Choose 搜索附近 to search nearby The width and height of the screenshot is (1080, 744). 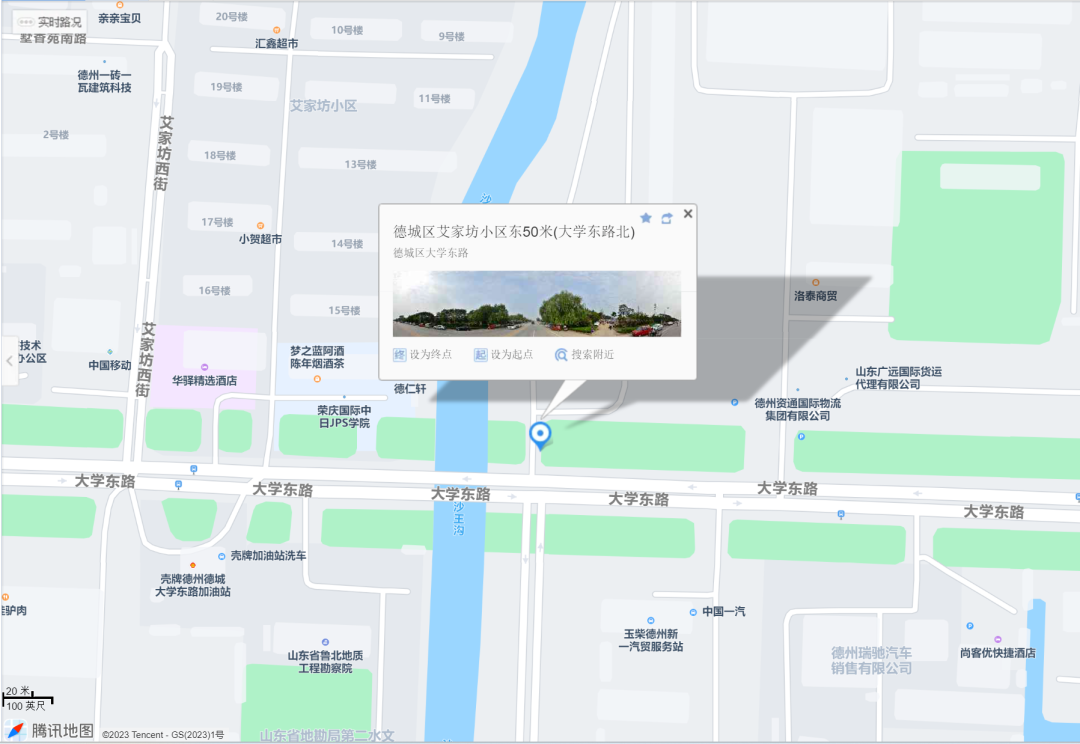click(x=585, y=354)
